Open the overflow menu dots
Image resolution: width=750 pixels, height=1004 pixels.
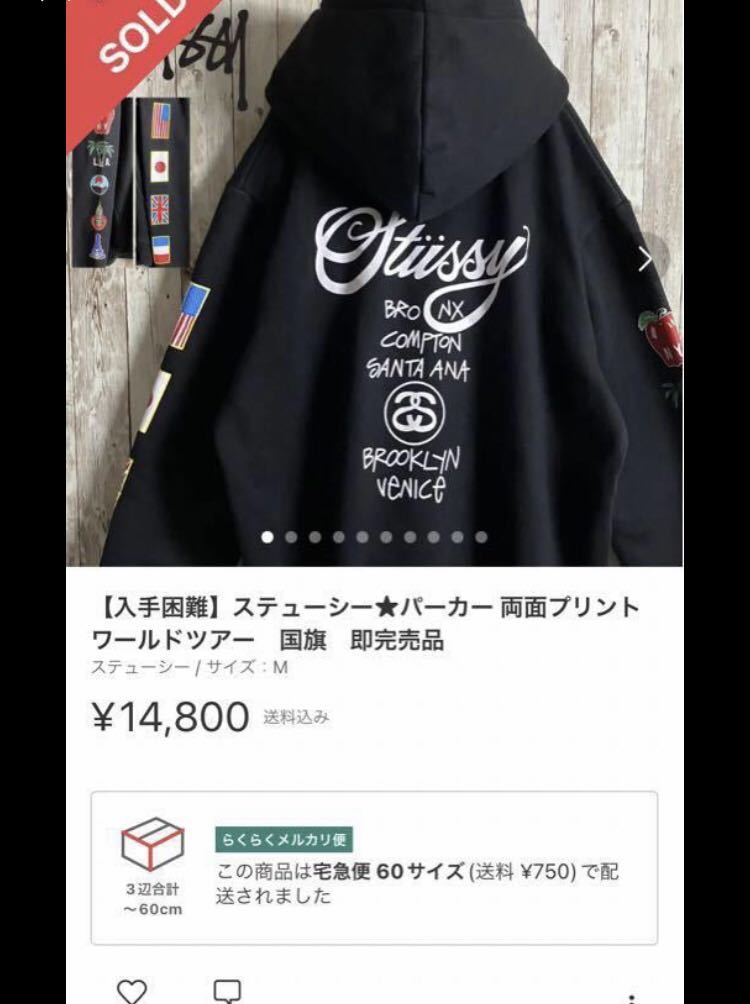tap(631, 996)
